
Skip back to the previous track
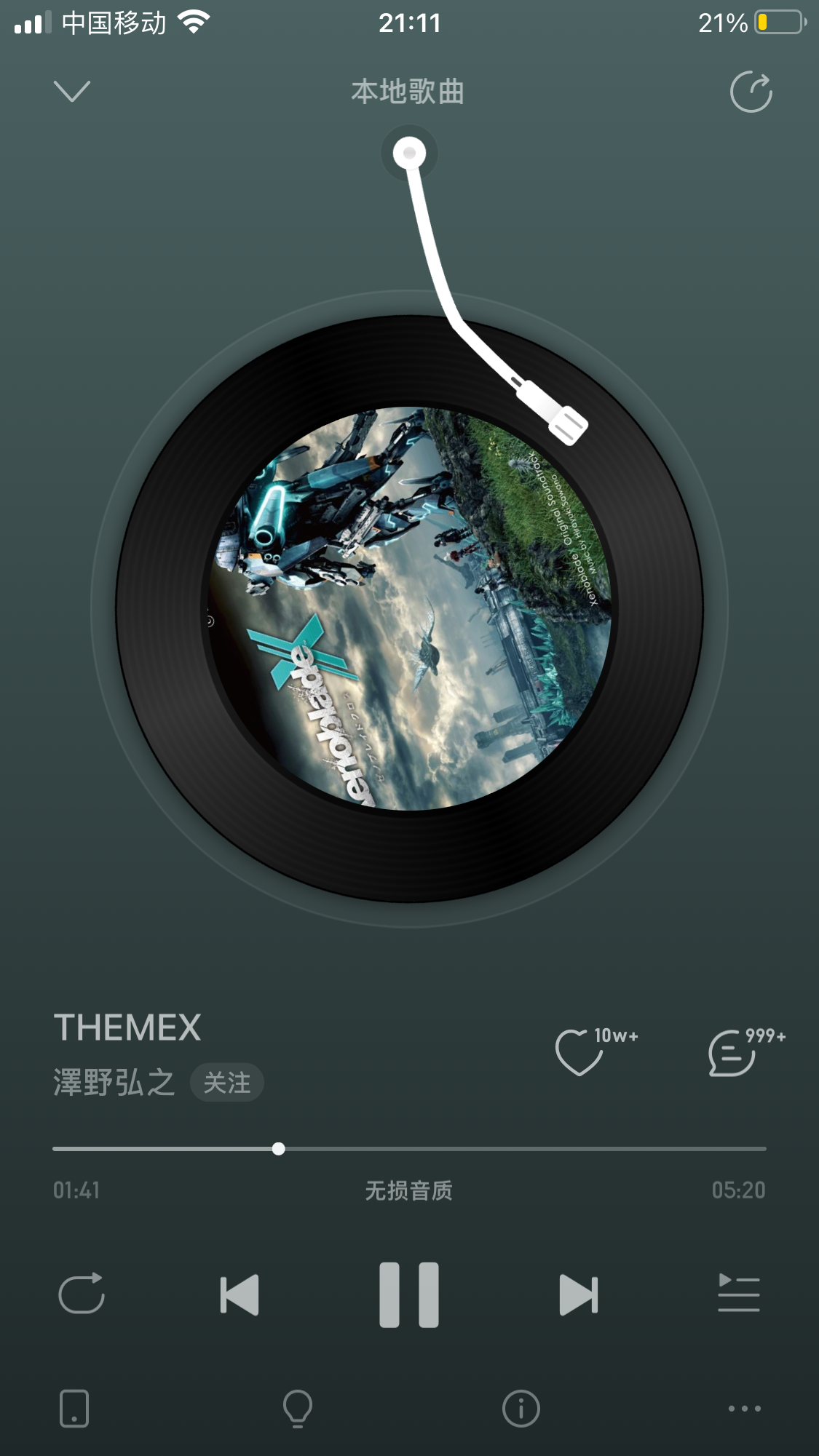[240, 1294]
